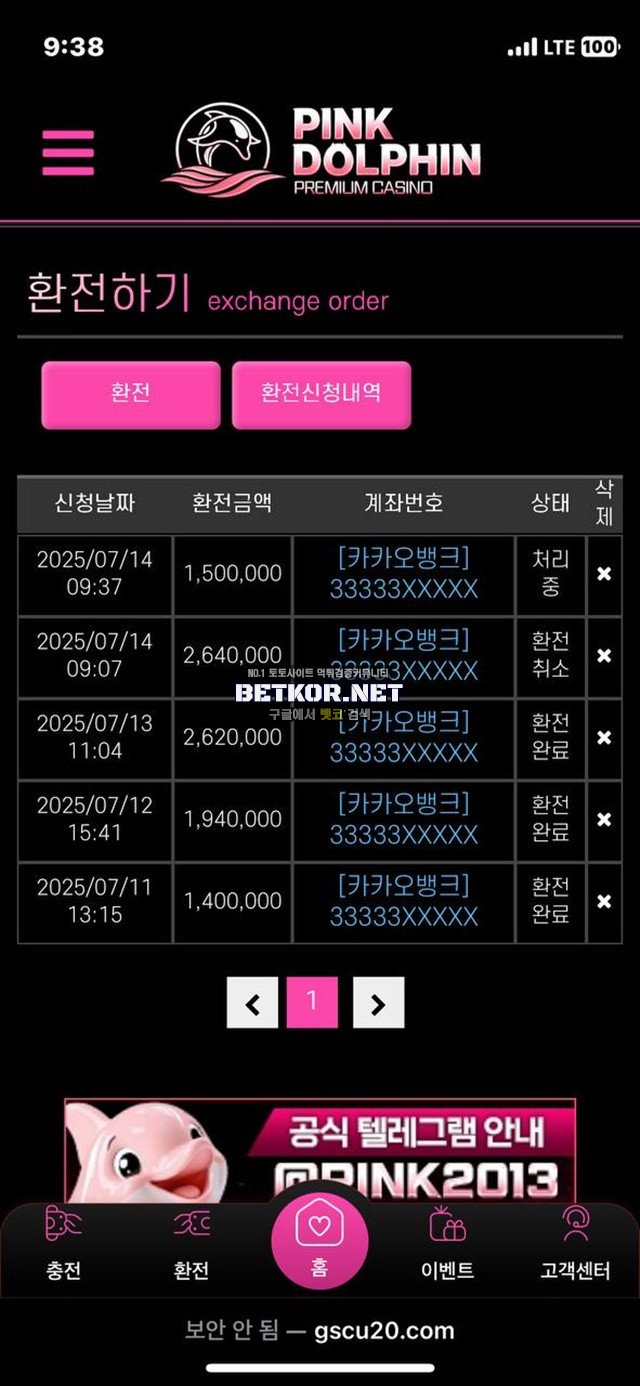Go to the next page
The image size is (640, 1386).
point(378,1003)
